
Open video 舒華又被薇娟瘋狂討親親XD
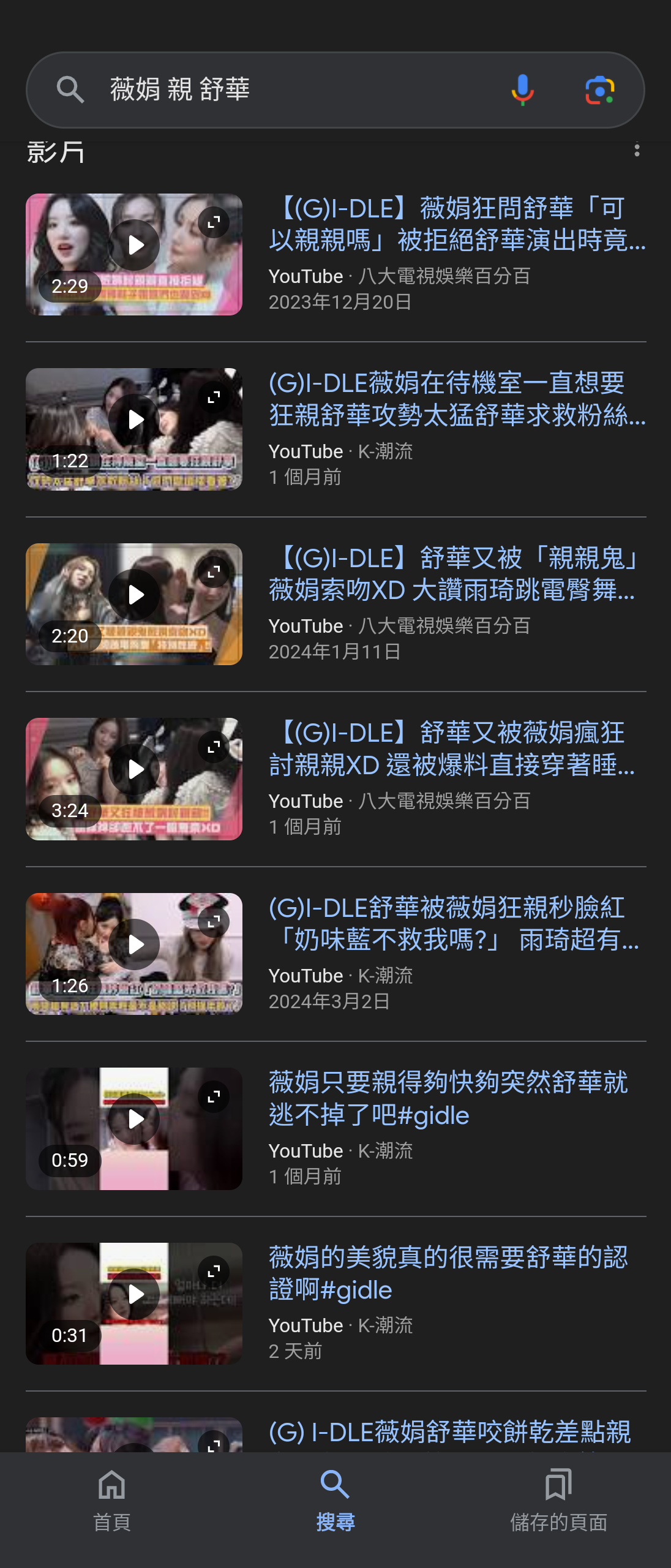457,748
